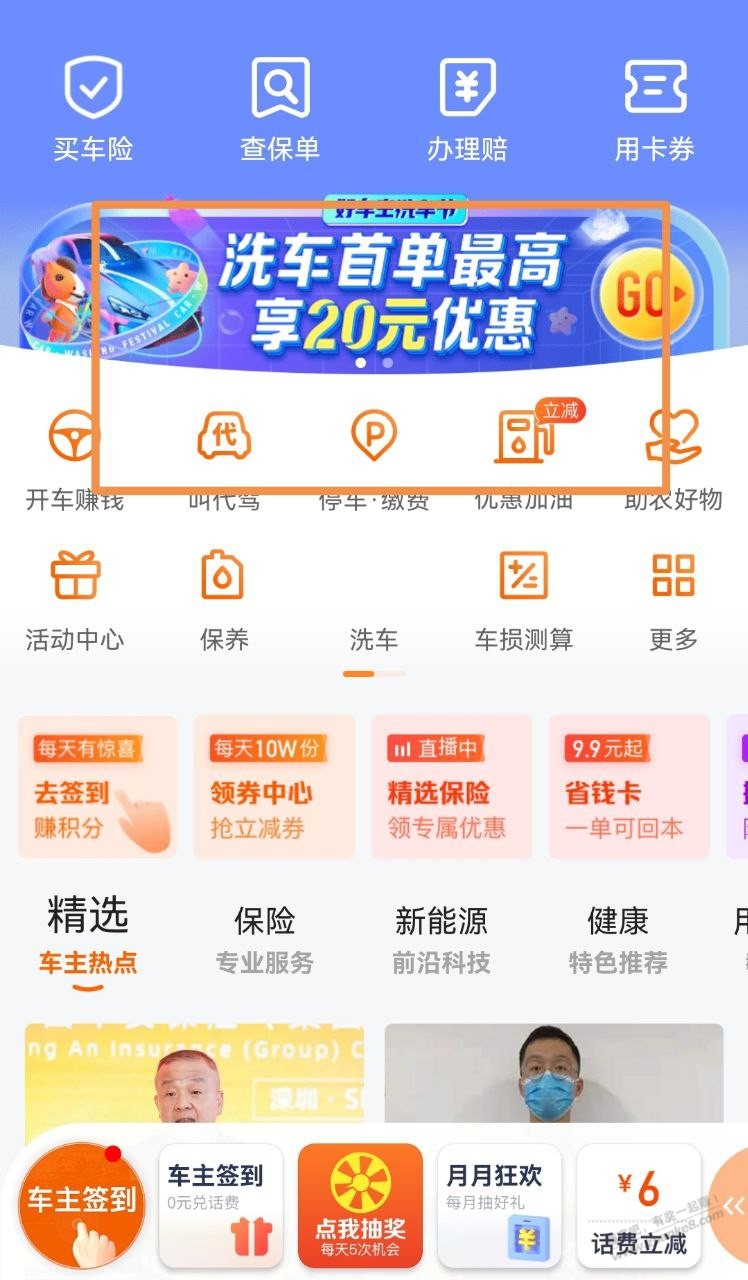Open 开车赚钱 service

tap(75, 460)
